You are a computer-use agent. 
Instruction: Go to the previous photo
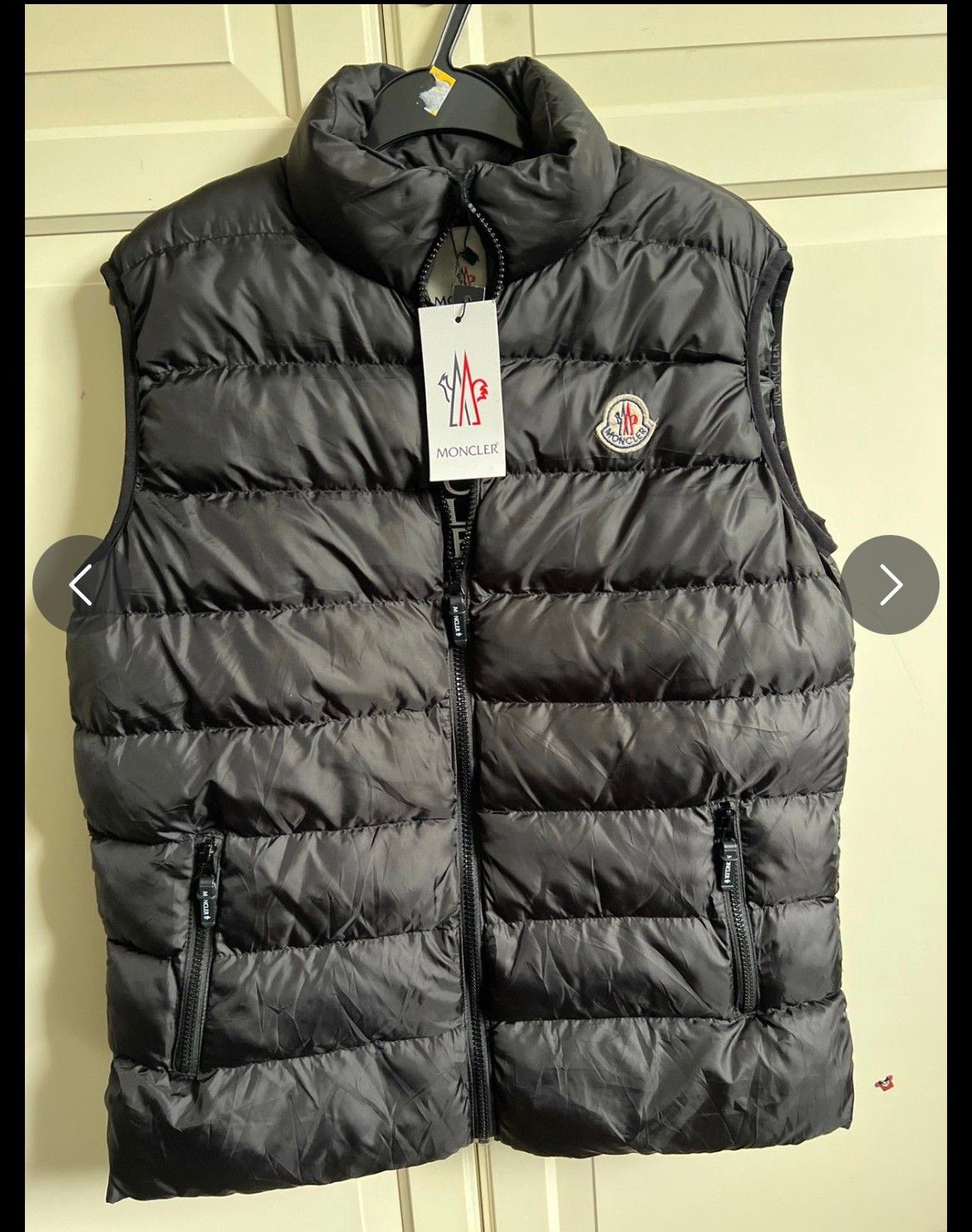[80, 585]
